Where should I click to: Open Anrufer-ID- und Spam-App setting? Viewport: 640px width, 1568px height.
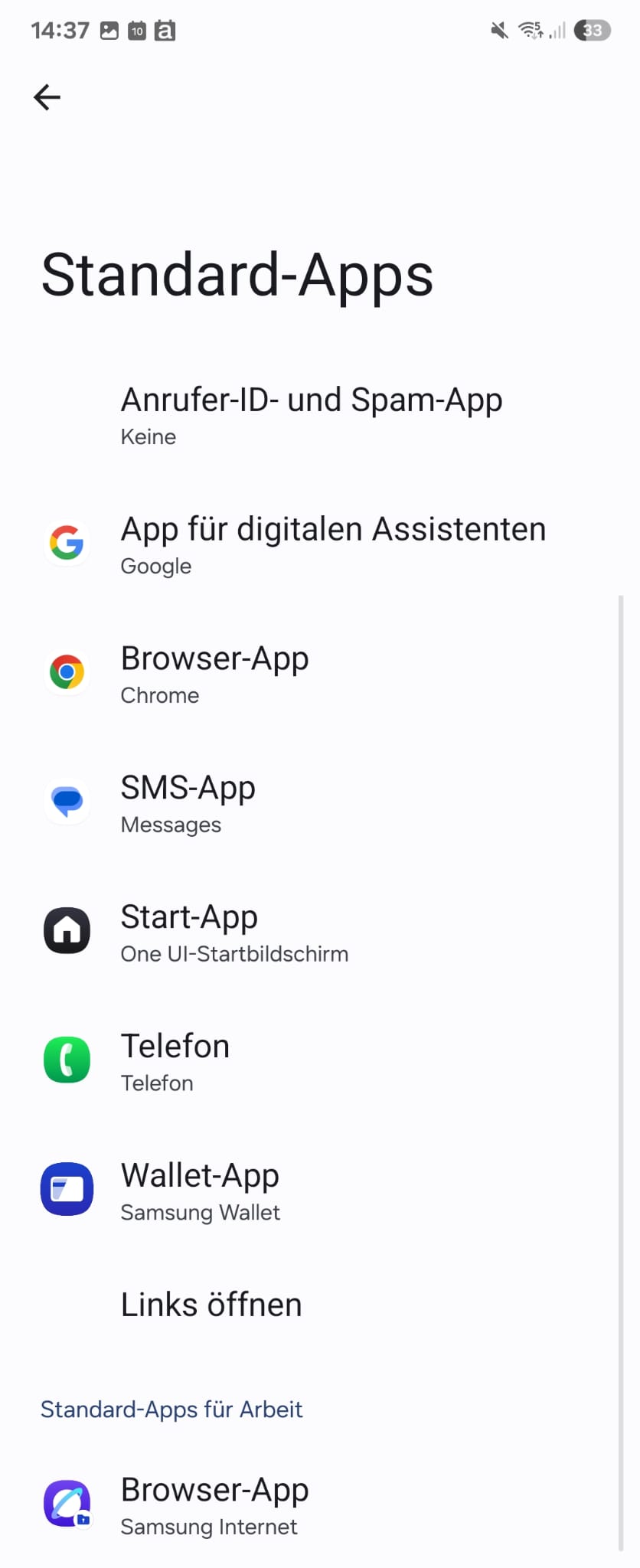311,416
